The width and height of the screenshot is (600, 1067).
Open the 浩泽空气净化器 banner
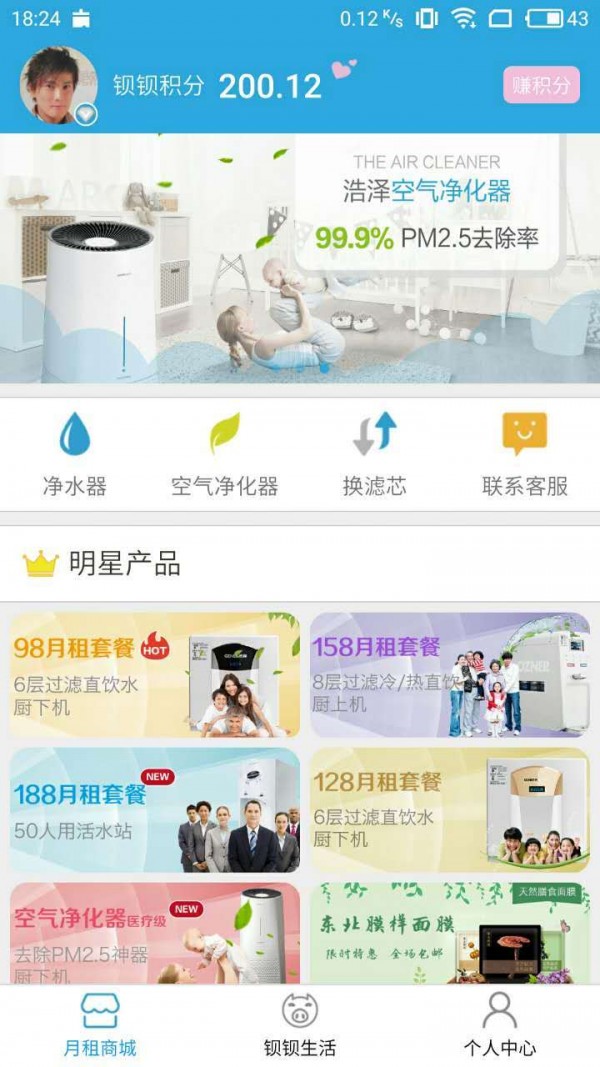point(300,258)
